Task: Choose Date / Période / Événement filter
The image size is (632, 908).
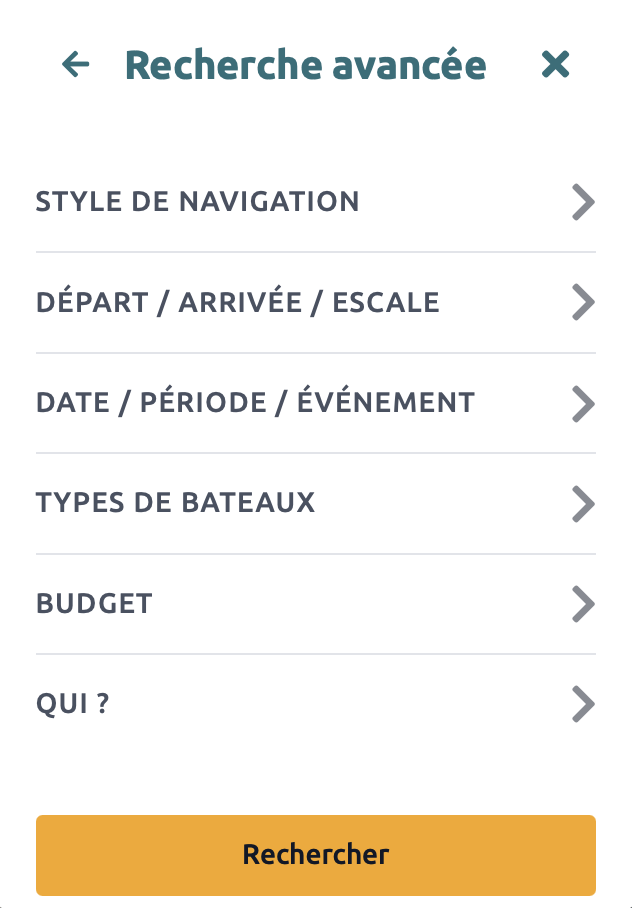Action: click(x=315, y=403)
